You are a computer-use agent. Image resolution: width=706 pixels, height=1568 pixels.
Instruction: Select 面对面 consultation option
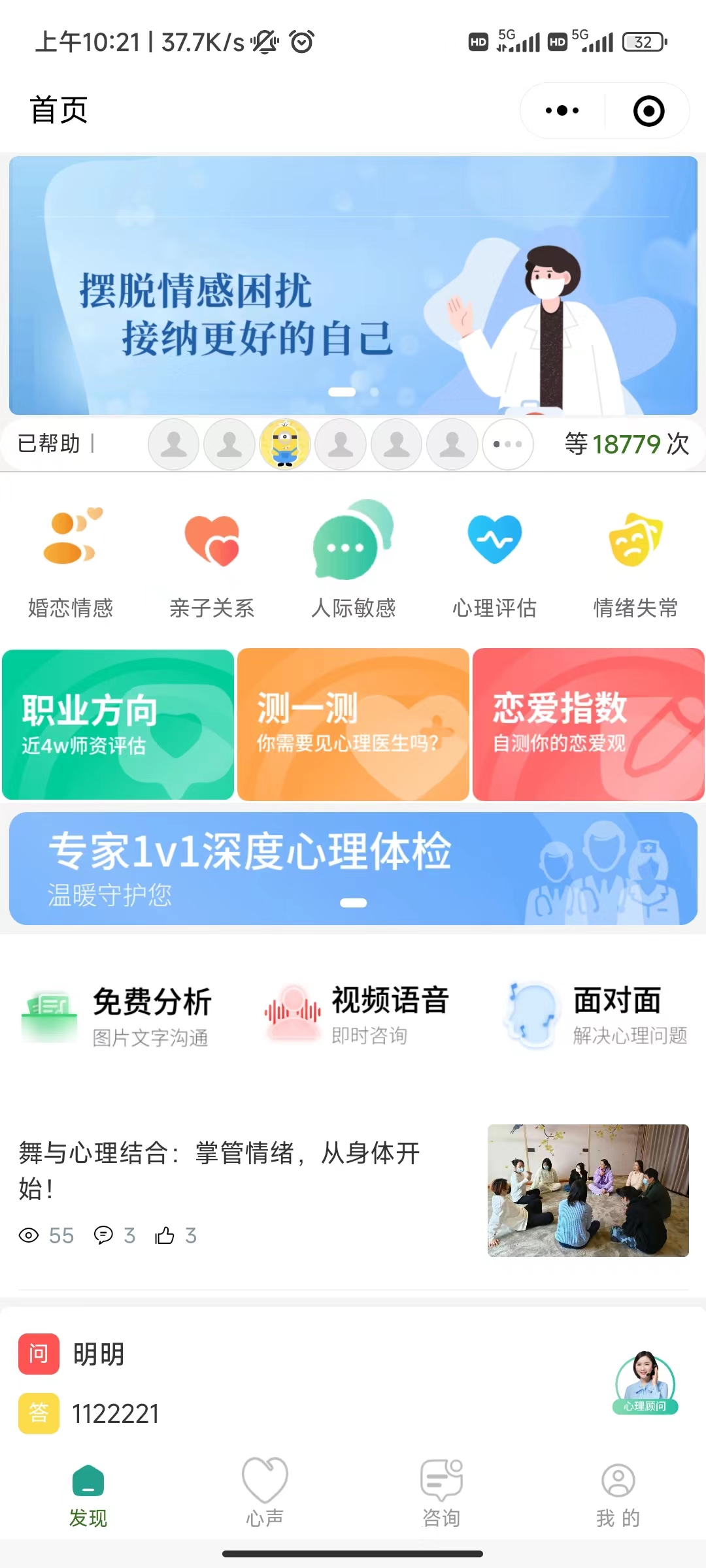(596, 1017)
